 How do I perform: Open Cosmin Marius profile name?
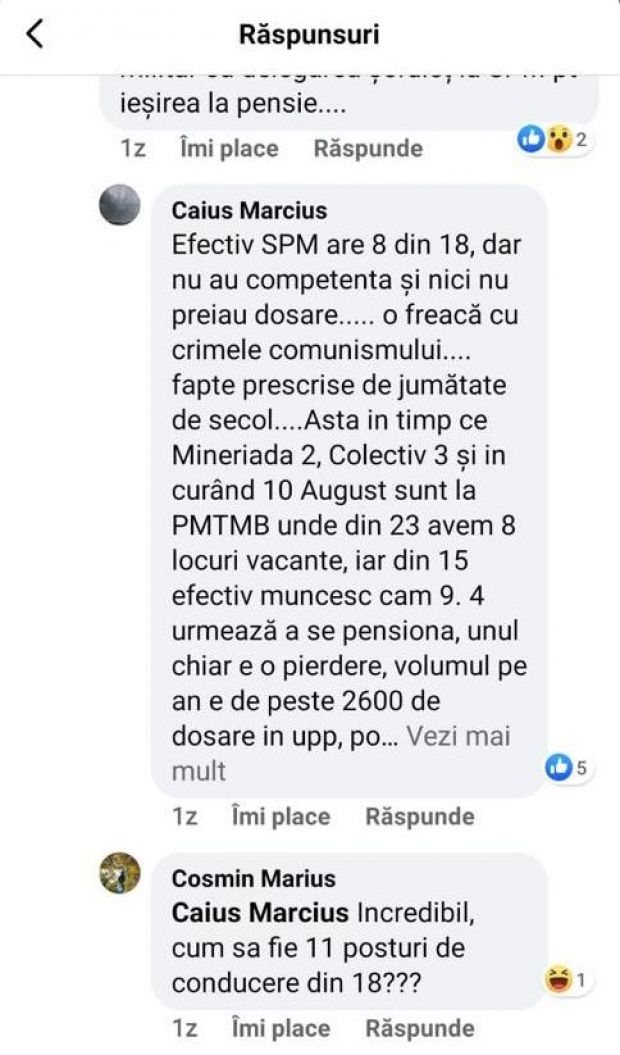254,878
